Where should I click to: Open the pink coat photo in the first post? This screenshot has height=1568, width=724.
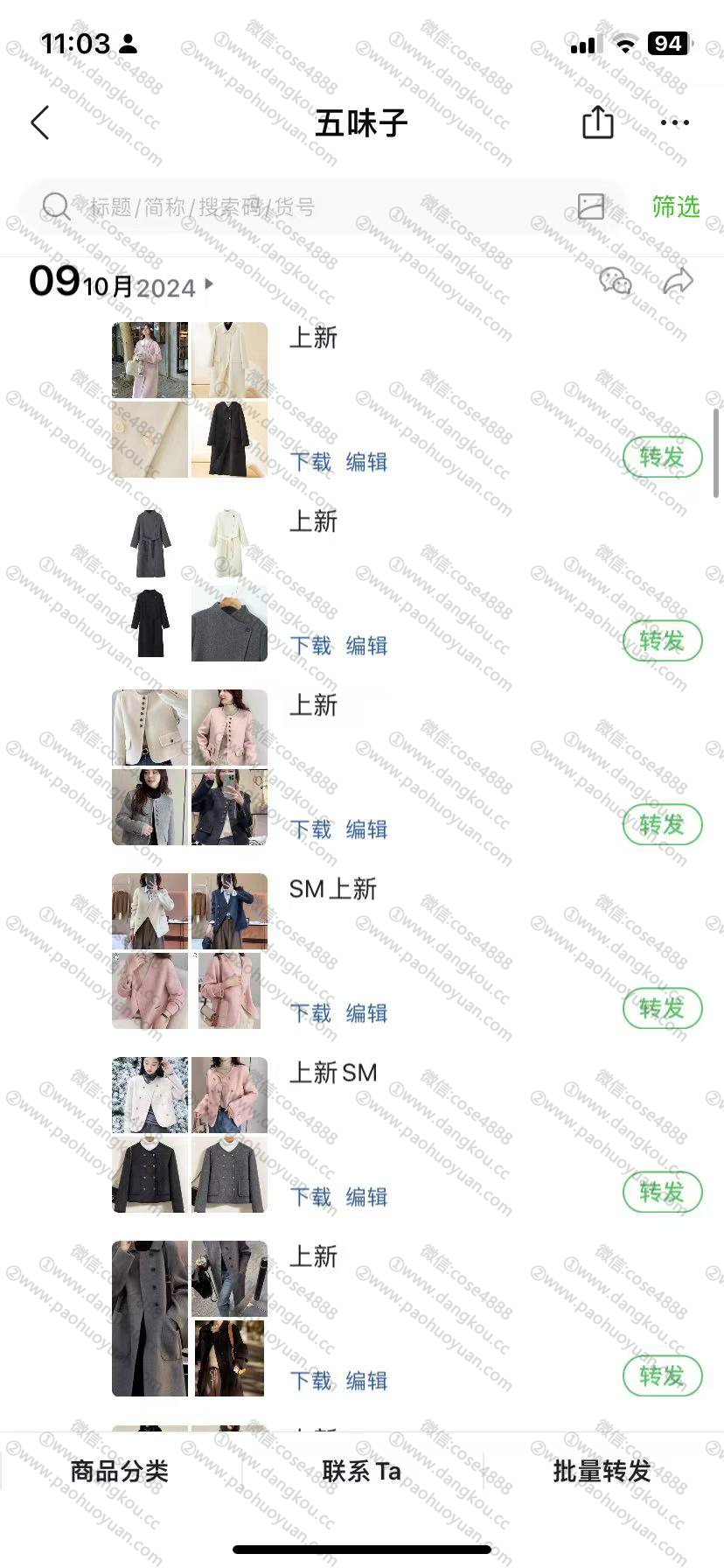click(150, 360)
